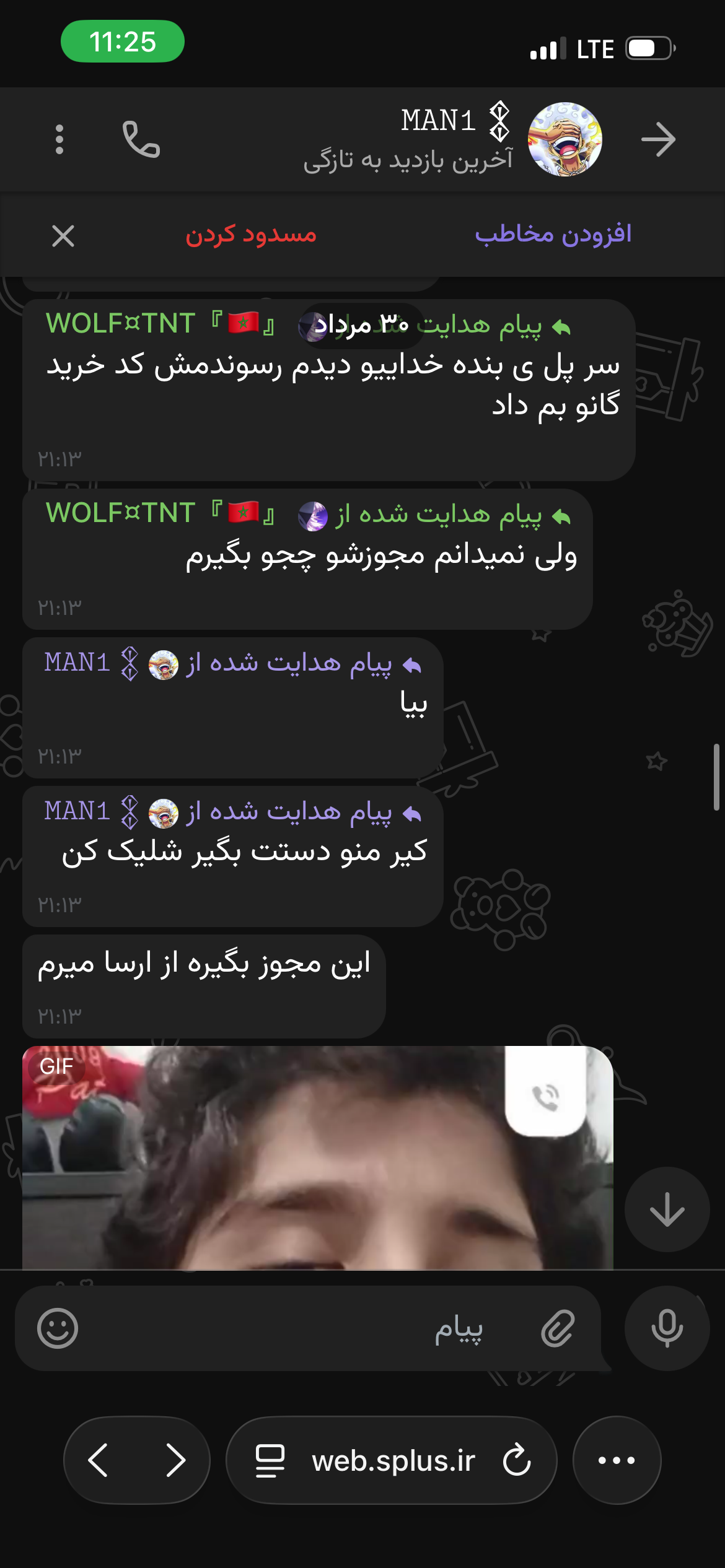Open MAN1's profile from the header
This screenshot has height=1568, width=725.
coord(565,139)
